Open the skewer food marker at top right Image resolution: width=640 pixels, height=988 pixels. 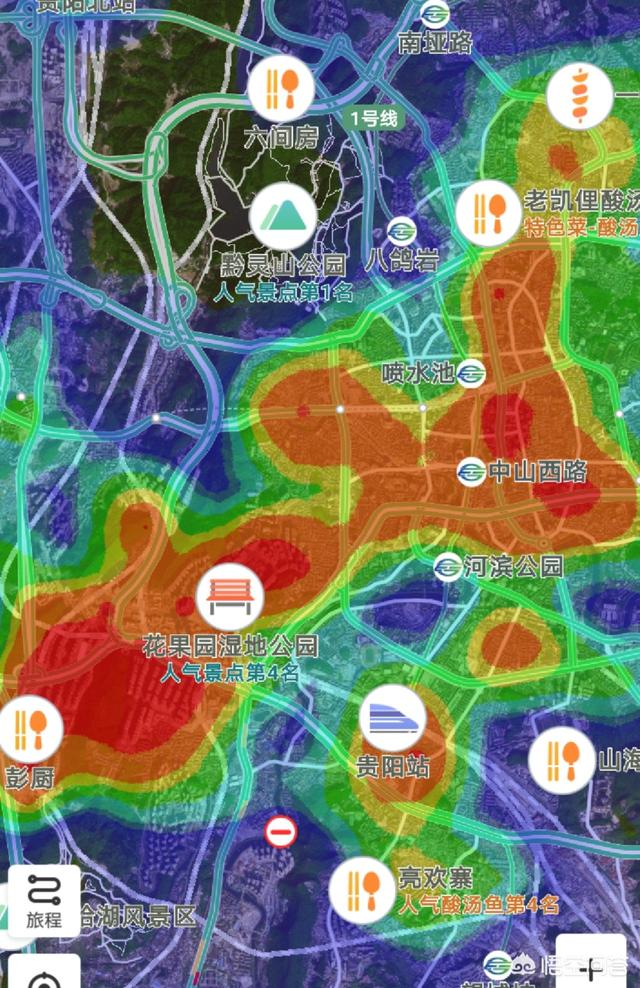pos(579,96)
